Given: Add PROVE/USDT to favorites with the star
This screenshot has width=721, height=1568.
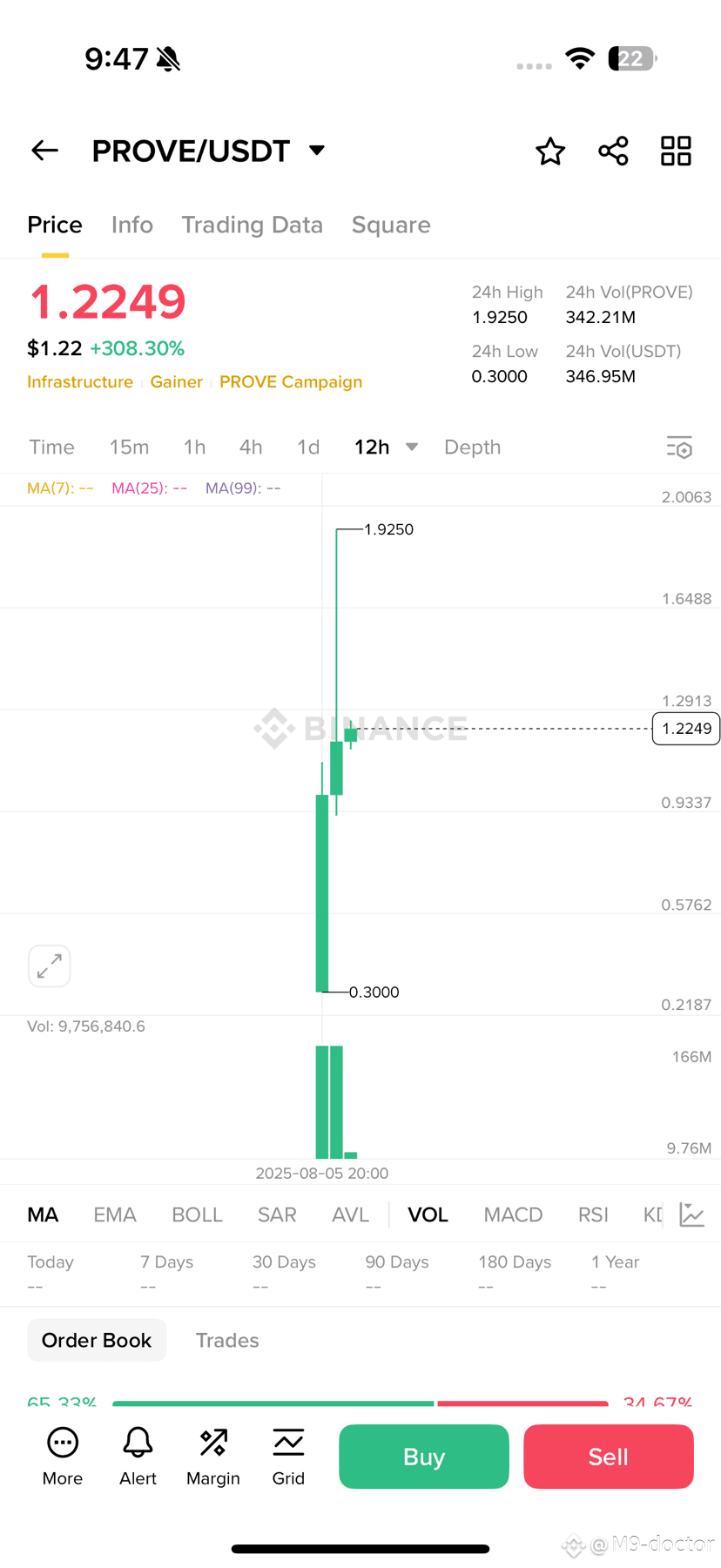Looking at the screenshot, I should (x=550, y=151).
